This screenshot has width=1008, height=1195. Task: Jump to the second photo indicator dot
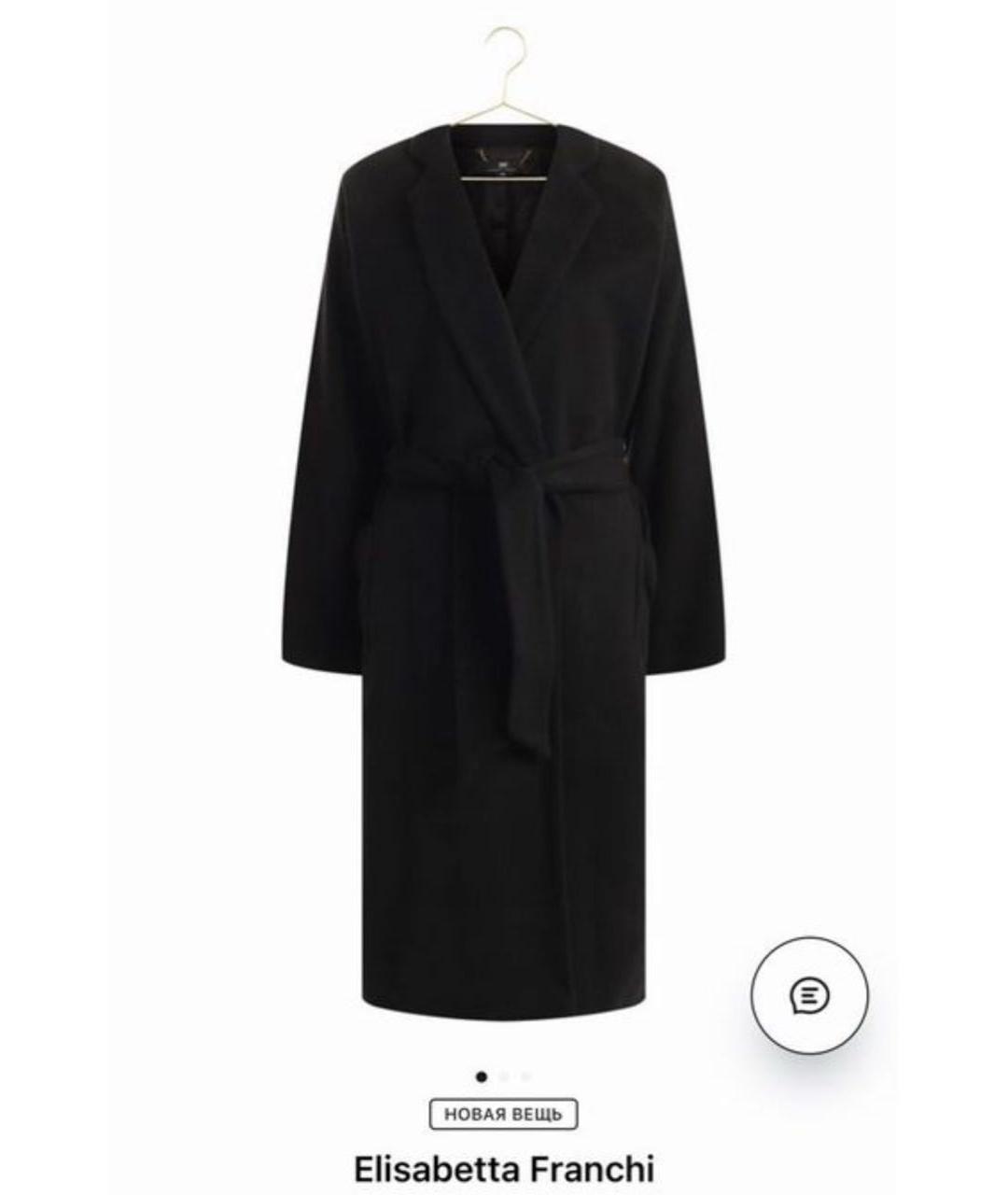tap(504, 1076)
